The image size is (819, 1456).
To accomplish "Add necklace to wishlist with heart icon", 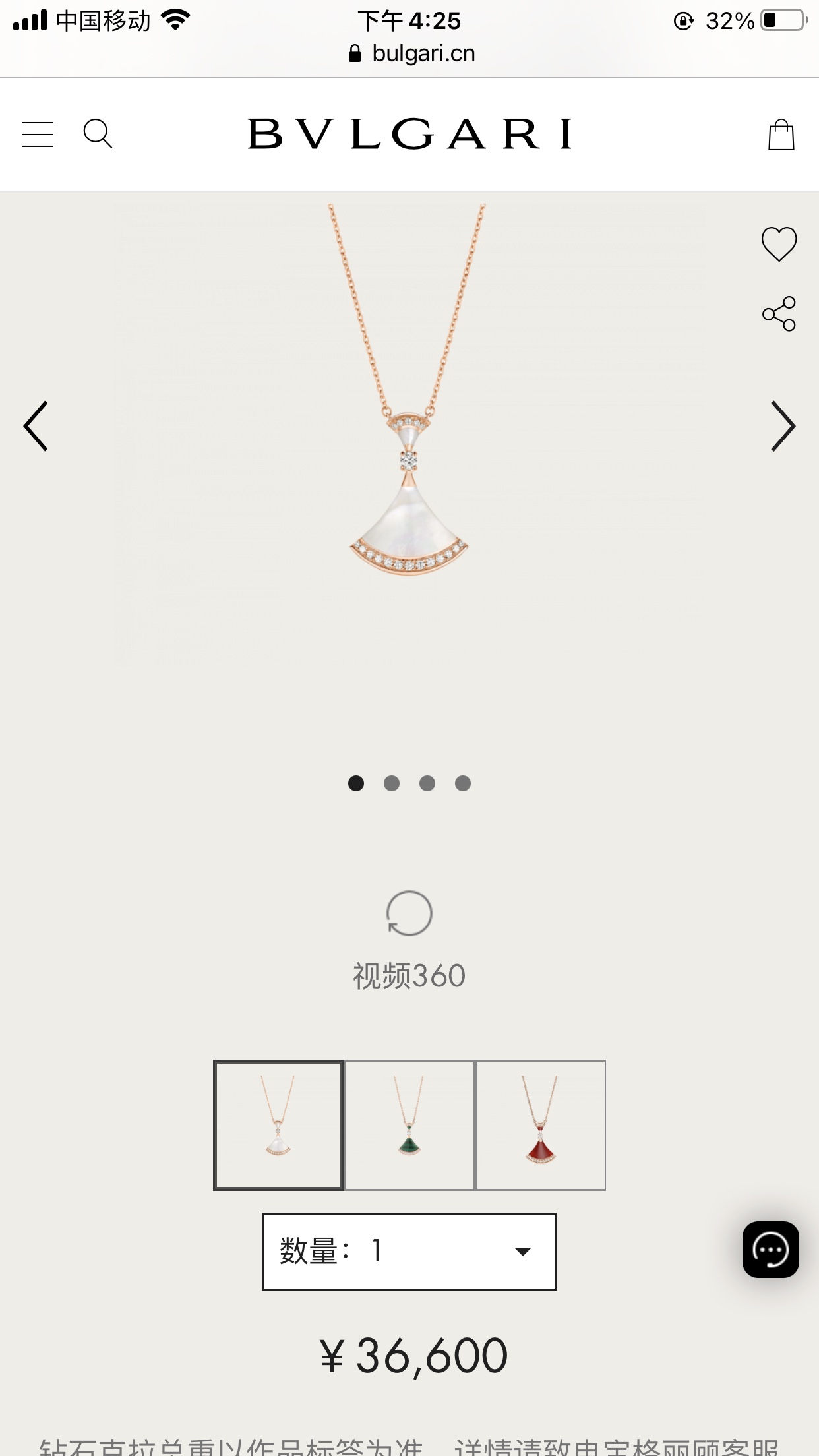I will pos(779,244).
